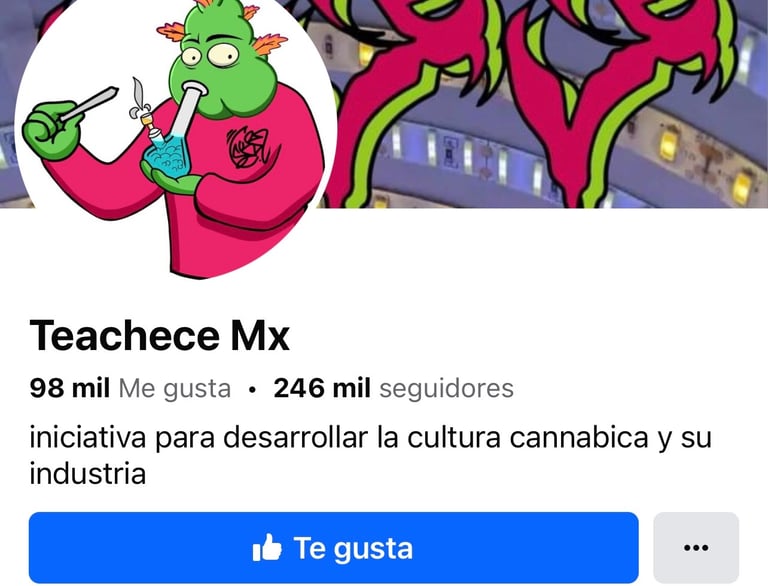
Task: Tap the blue Te gusta button
Action: click(x=334, y=547)
